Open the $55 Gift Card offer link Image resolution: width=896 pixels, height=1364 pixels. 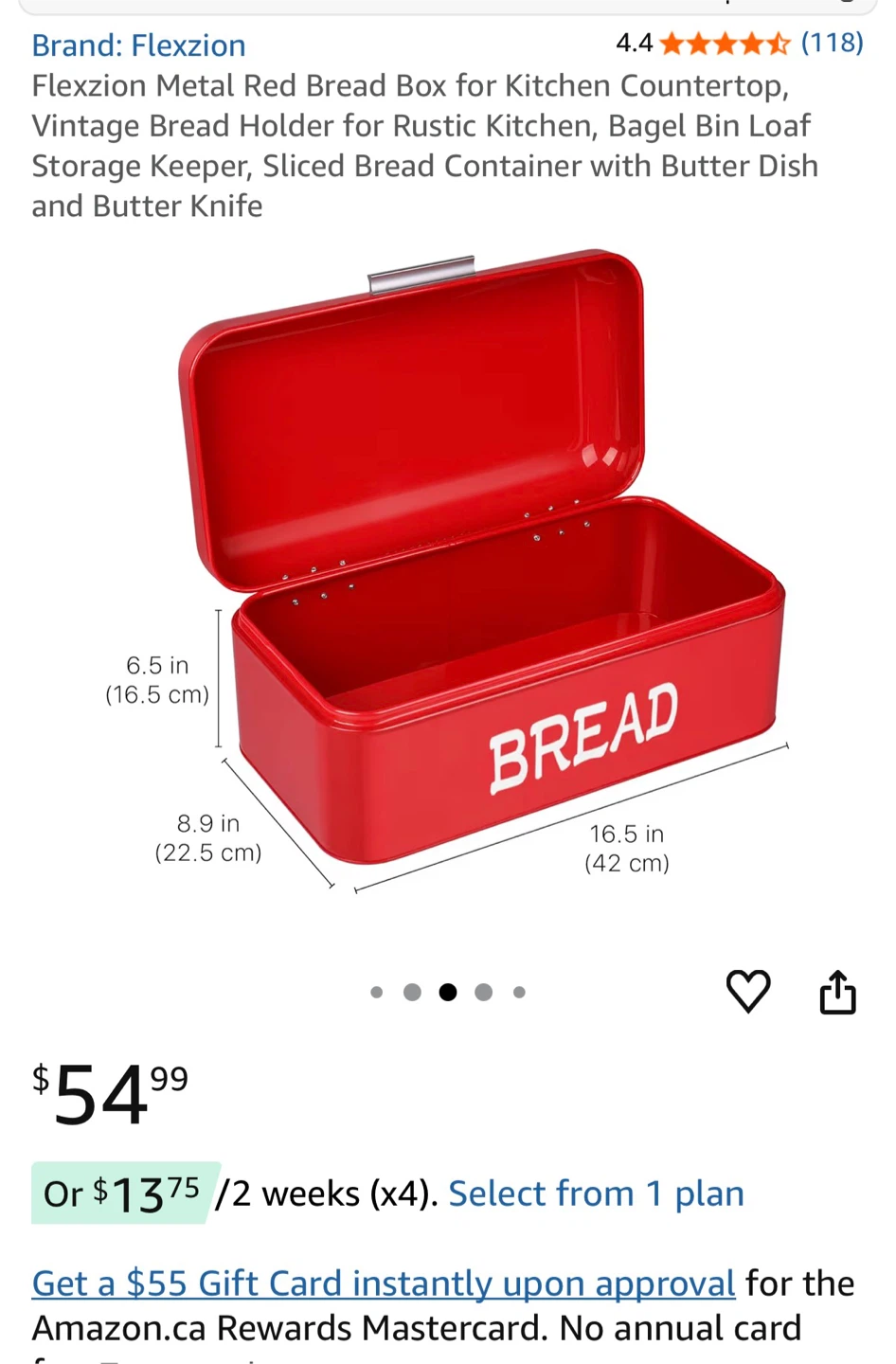pyautogui.click(x=384, y=1283)
